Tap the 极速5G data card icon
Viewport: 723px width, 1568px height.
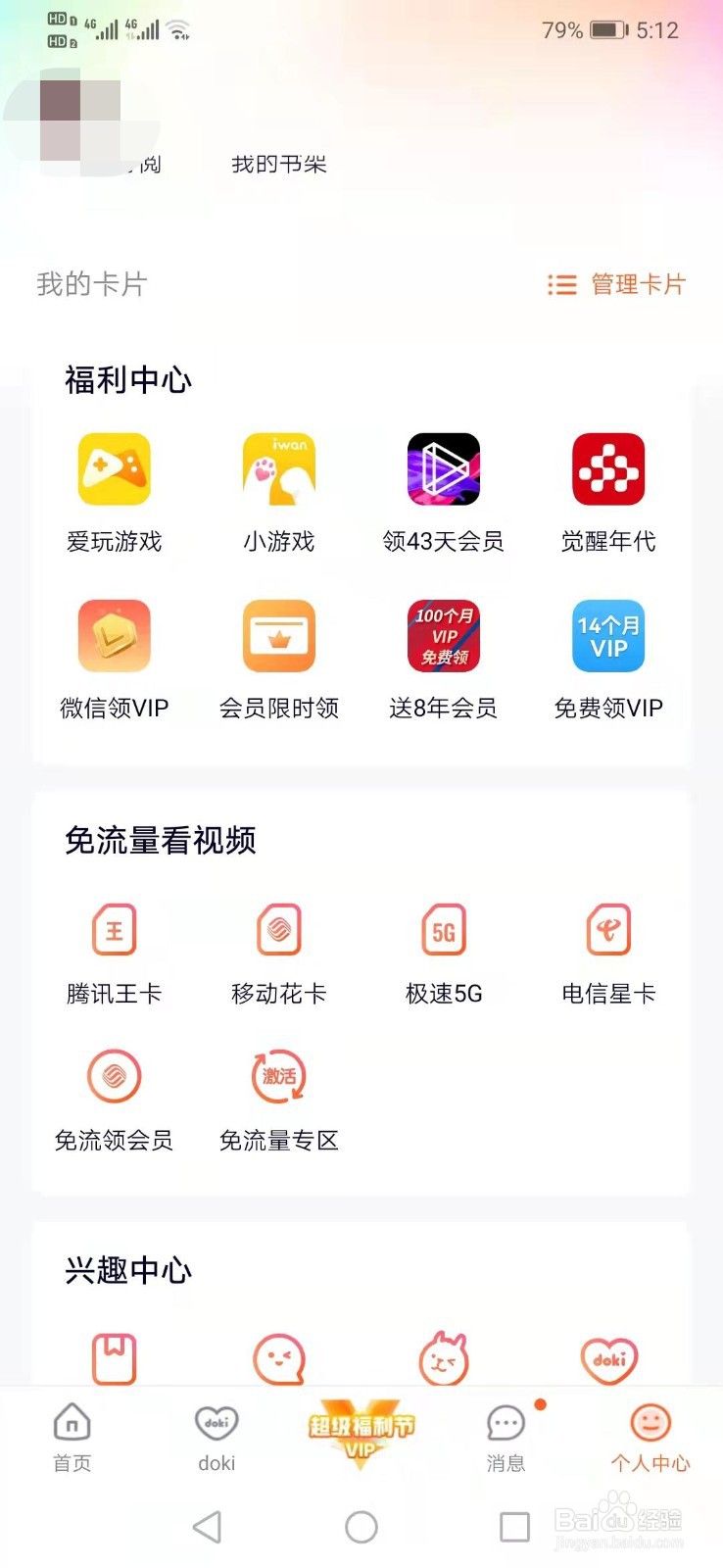point(443,929)
